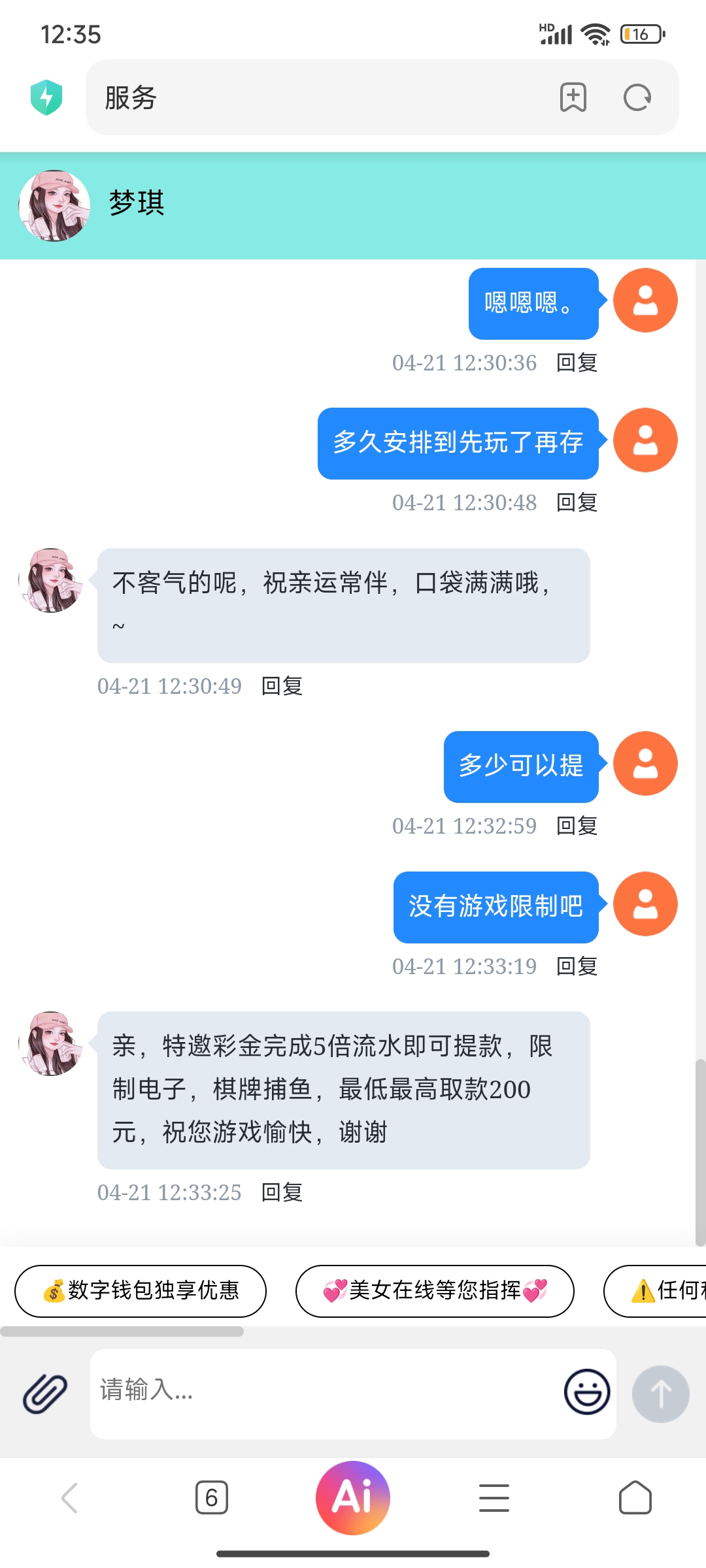Add this page to bookmarks
Screen dimensions: 706x1568
pyautogui.click(x=573, y=97)
